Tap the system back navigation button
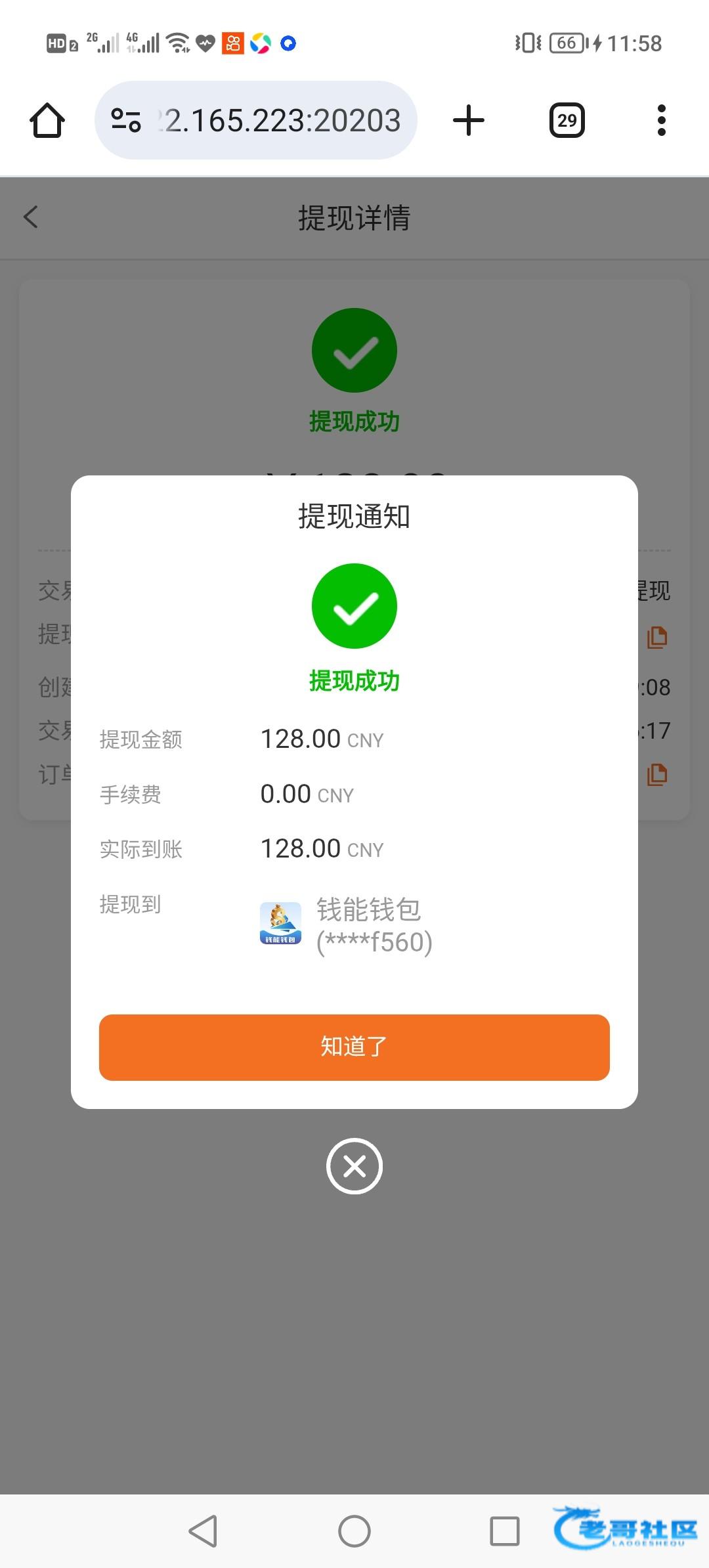Screen dimensions: 709x1568 (x=204, y=1531)
